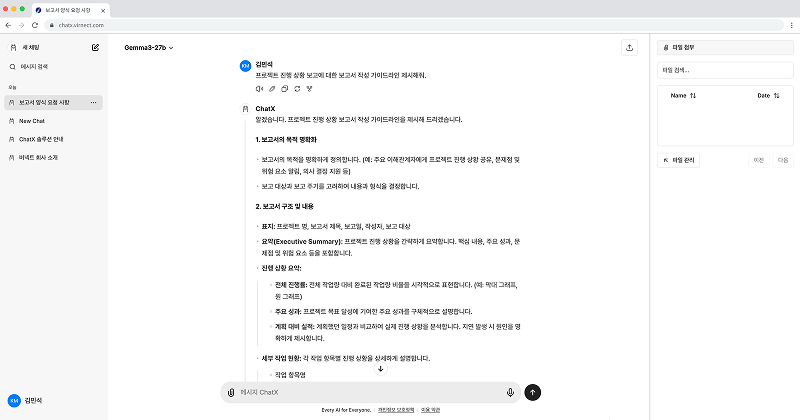The width and height of the screenshot is (800, 420).
Task: Share the conversation via upload icon
Action: (629, 47)
